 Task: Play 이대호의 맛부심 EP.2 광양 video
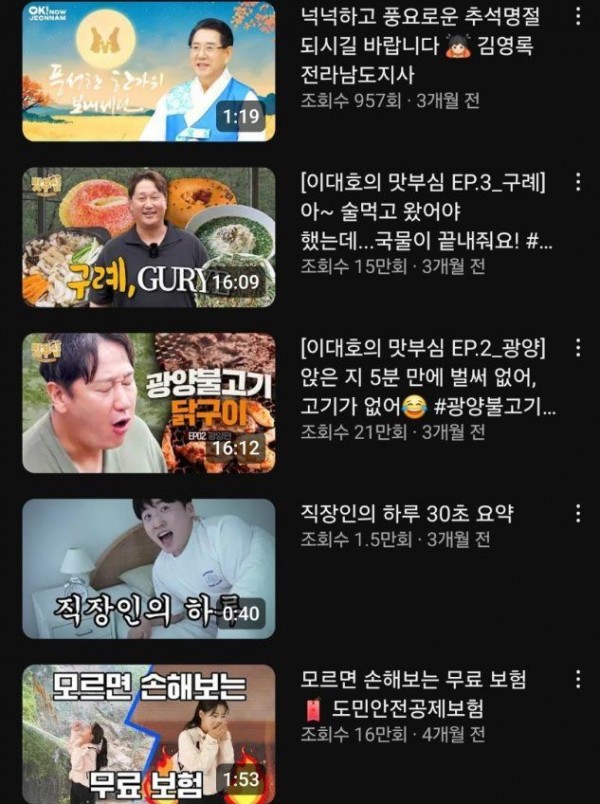point(148,403)
